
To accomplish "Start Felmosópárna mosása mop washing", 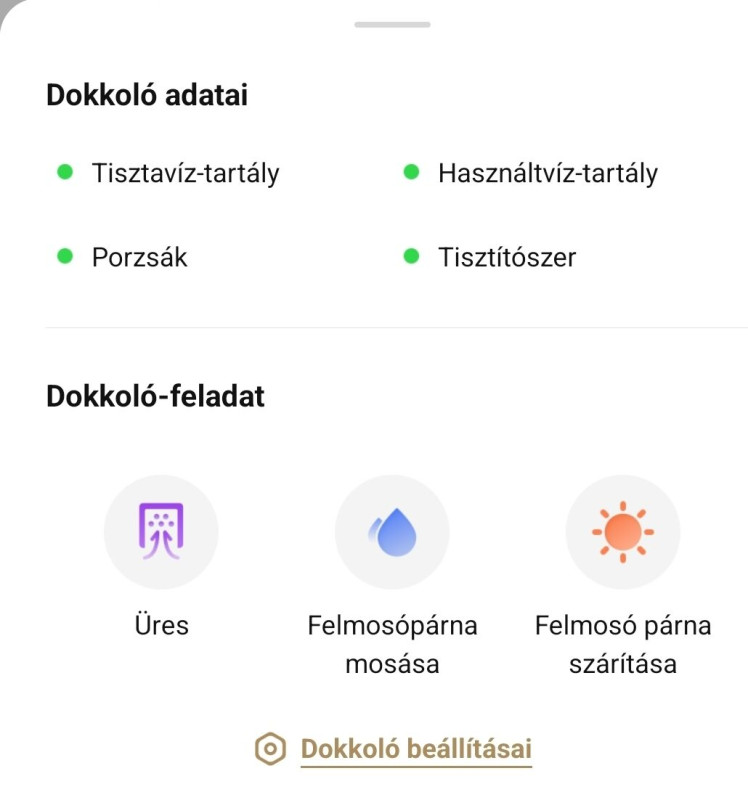I will click(392, 532).
